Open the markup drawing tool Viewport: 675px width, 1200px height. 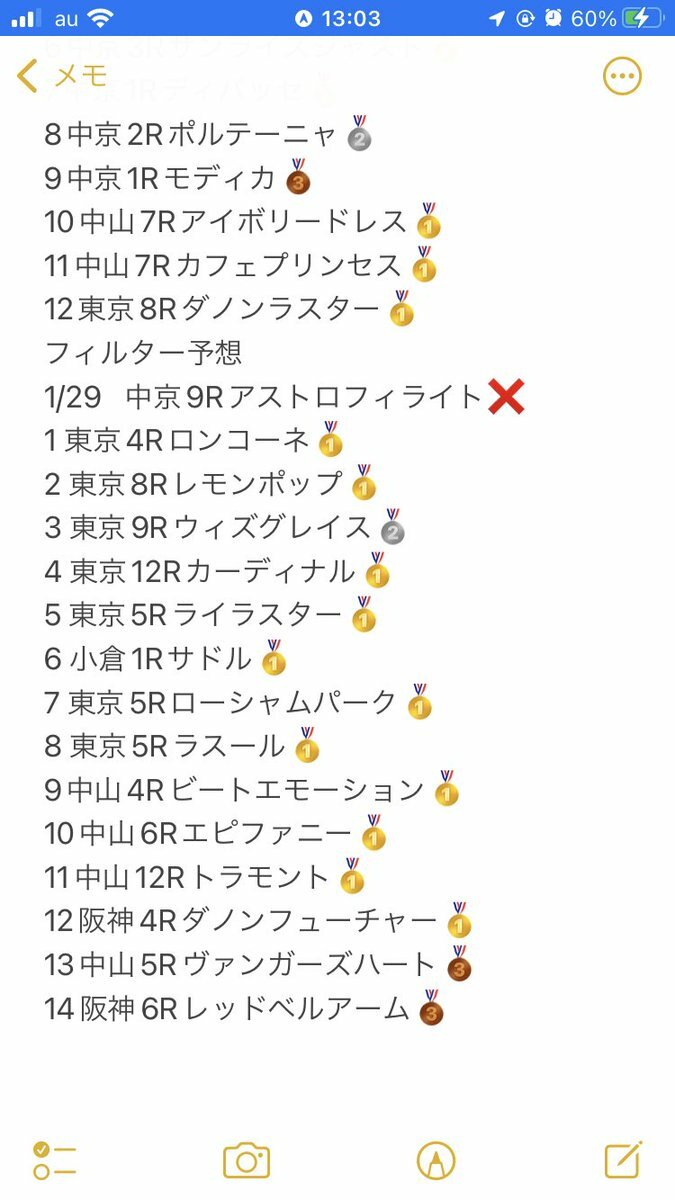[x=436, y=1160]
